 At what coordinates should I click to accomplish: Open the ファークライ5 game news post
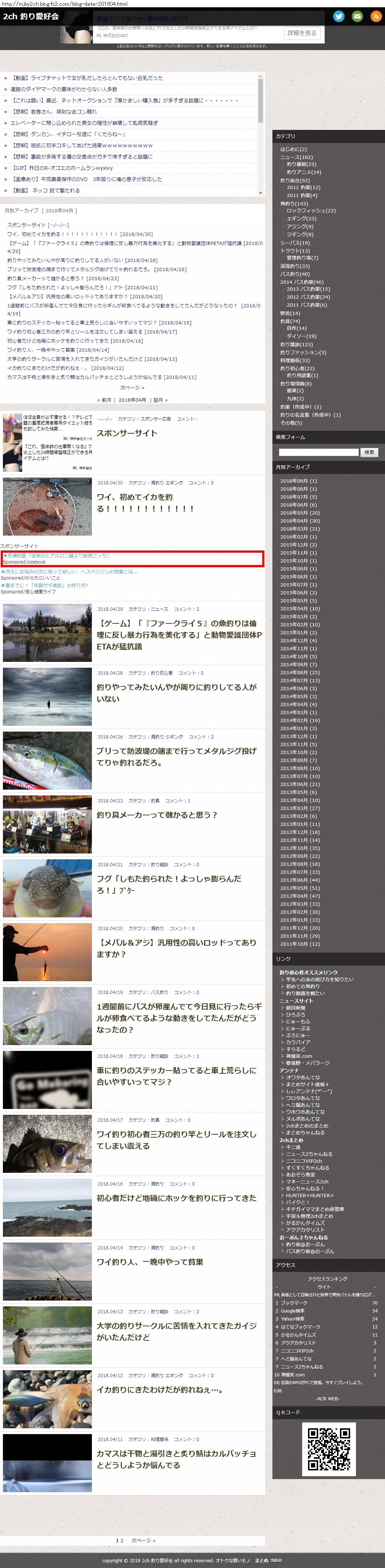(x=179, y=635)
